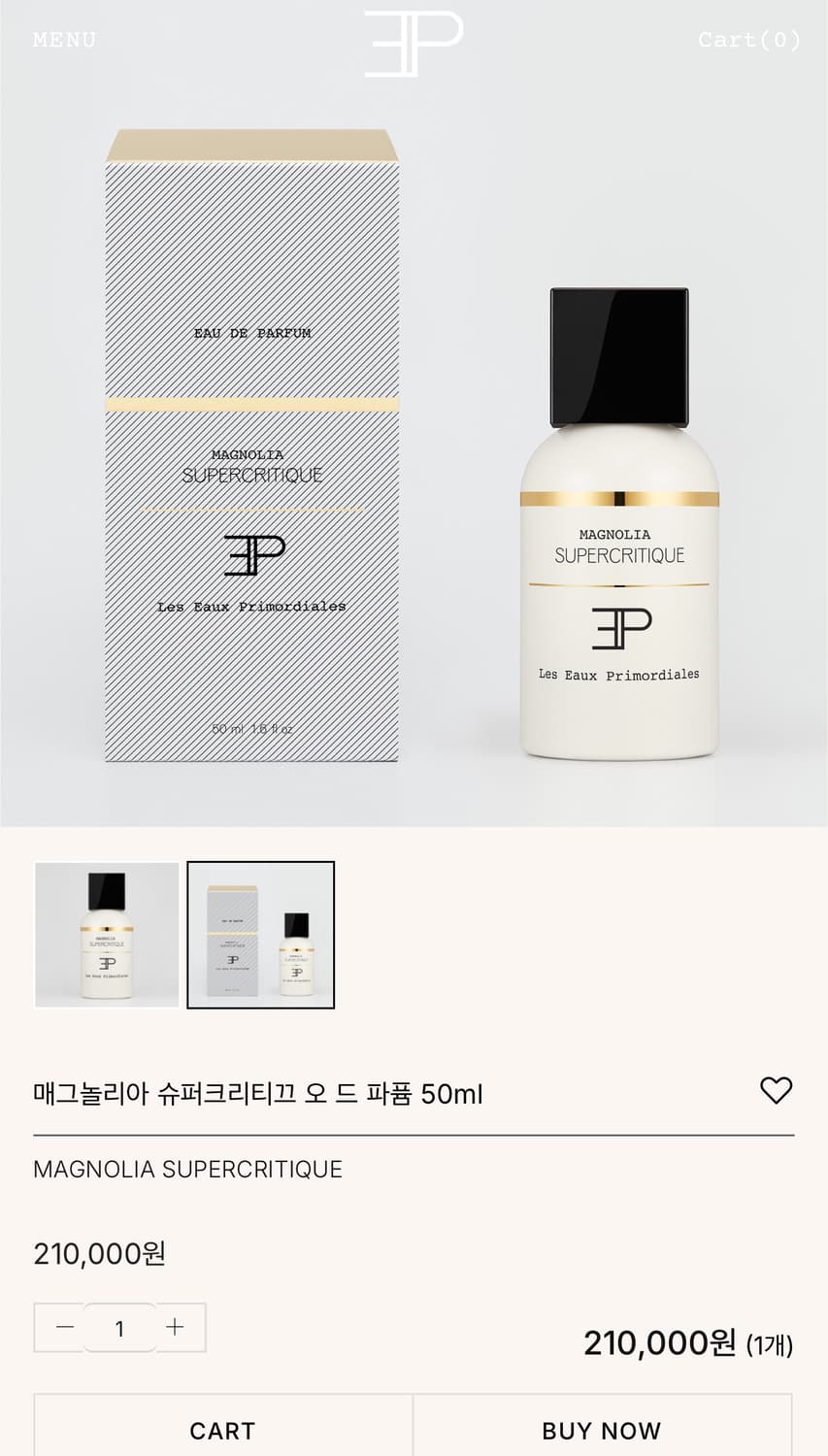Click the MAGNOLIA SUPERCRITIQUE product name
The width and height of the screenshot is (828, 1456).
click(x=187, y=1170)
